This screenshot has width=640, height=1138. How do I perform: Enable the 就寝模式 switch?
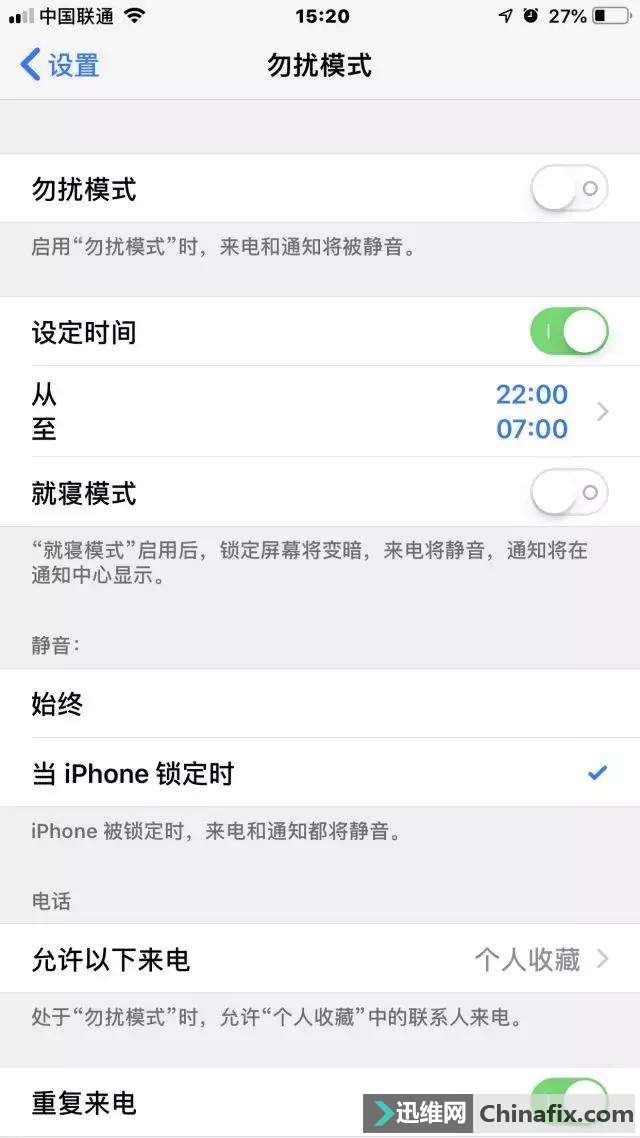(568, 493)
